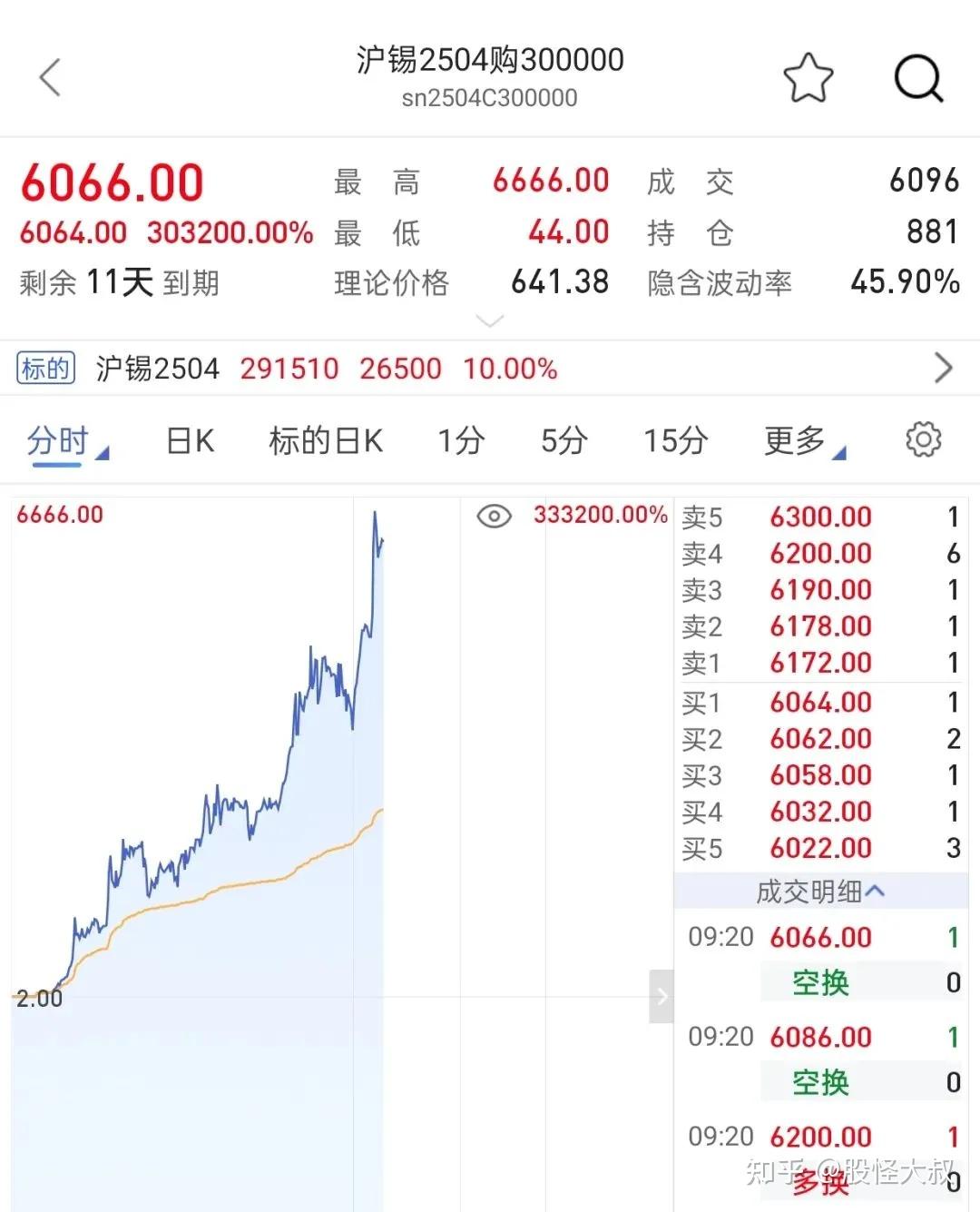Open the chart settings gear
The image size is (980, 1212).
924,439
